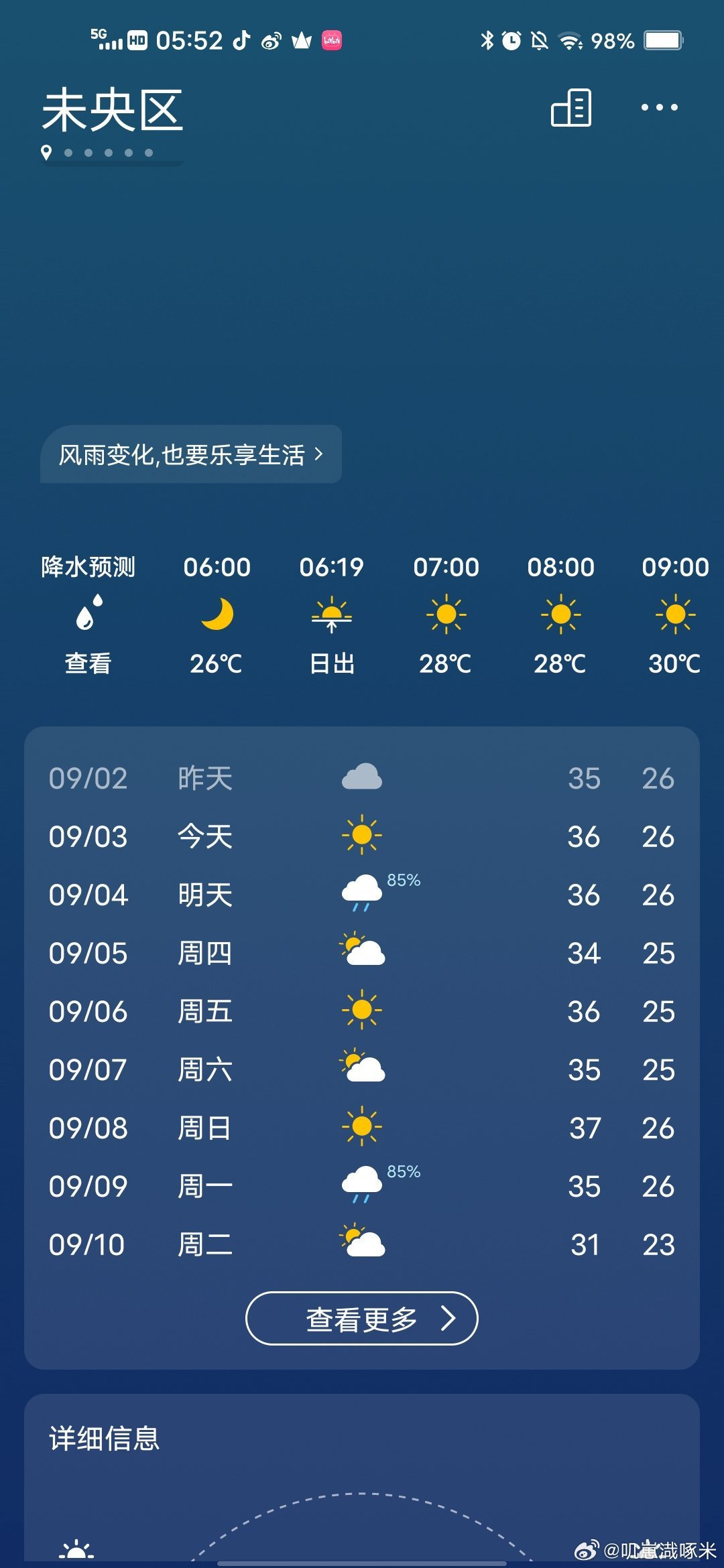The width and height of the screenshot is (724, 1568).
Task: Tap the city page indicator dots
Action: tap(107, 153)
